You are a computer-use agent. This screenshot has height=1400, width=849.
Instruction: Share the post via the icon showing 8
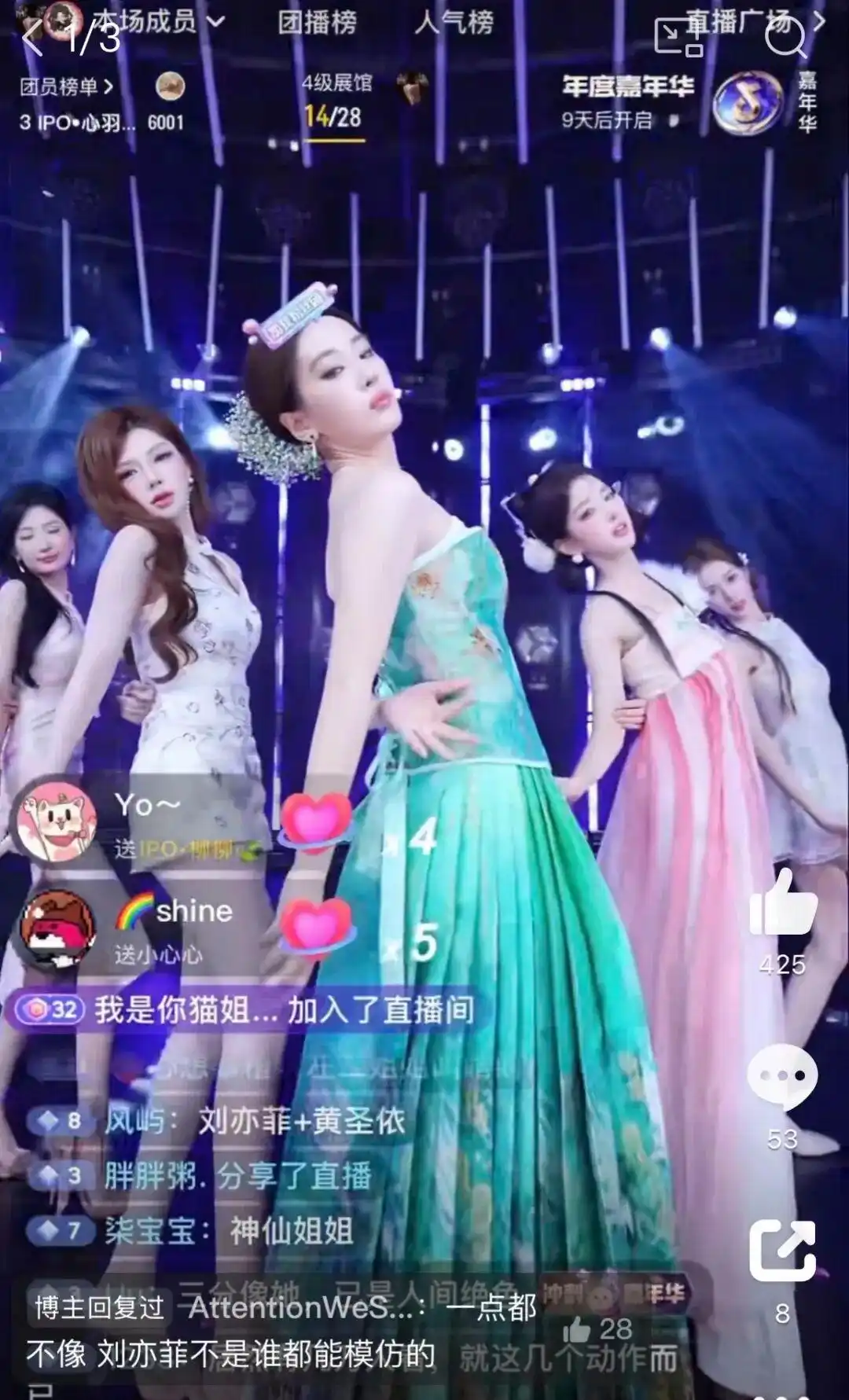tap(782, 1251)
